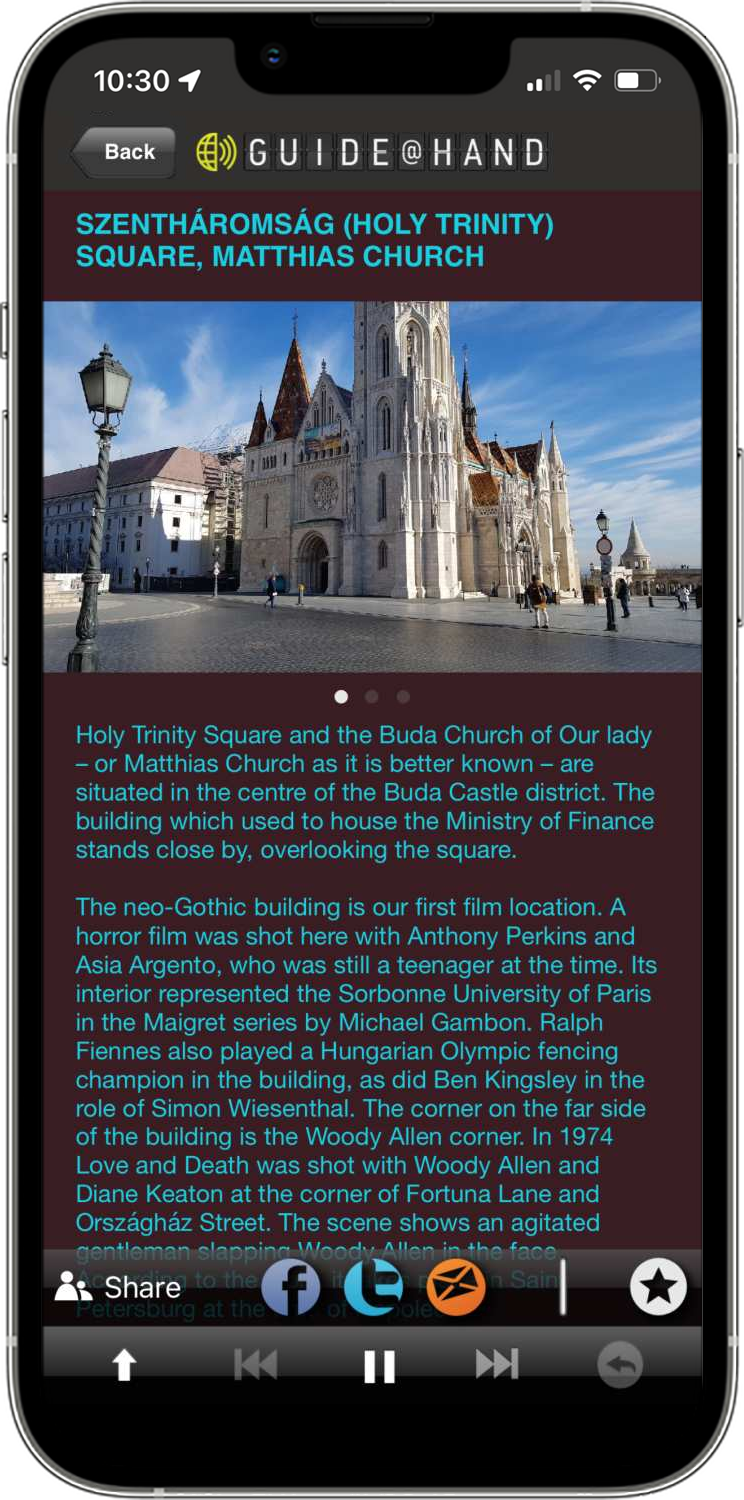The width and height of the screenshot is (744, 1500).
Task: Share this location on Facebook
Action: point(290,1287)
